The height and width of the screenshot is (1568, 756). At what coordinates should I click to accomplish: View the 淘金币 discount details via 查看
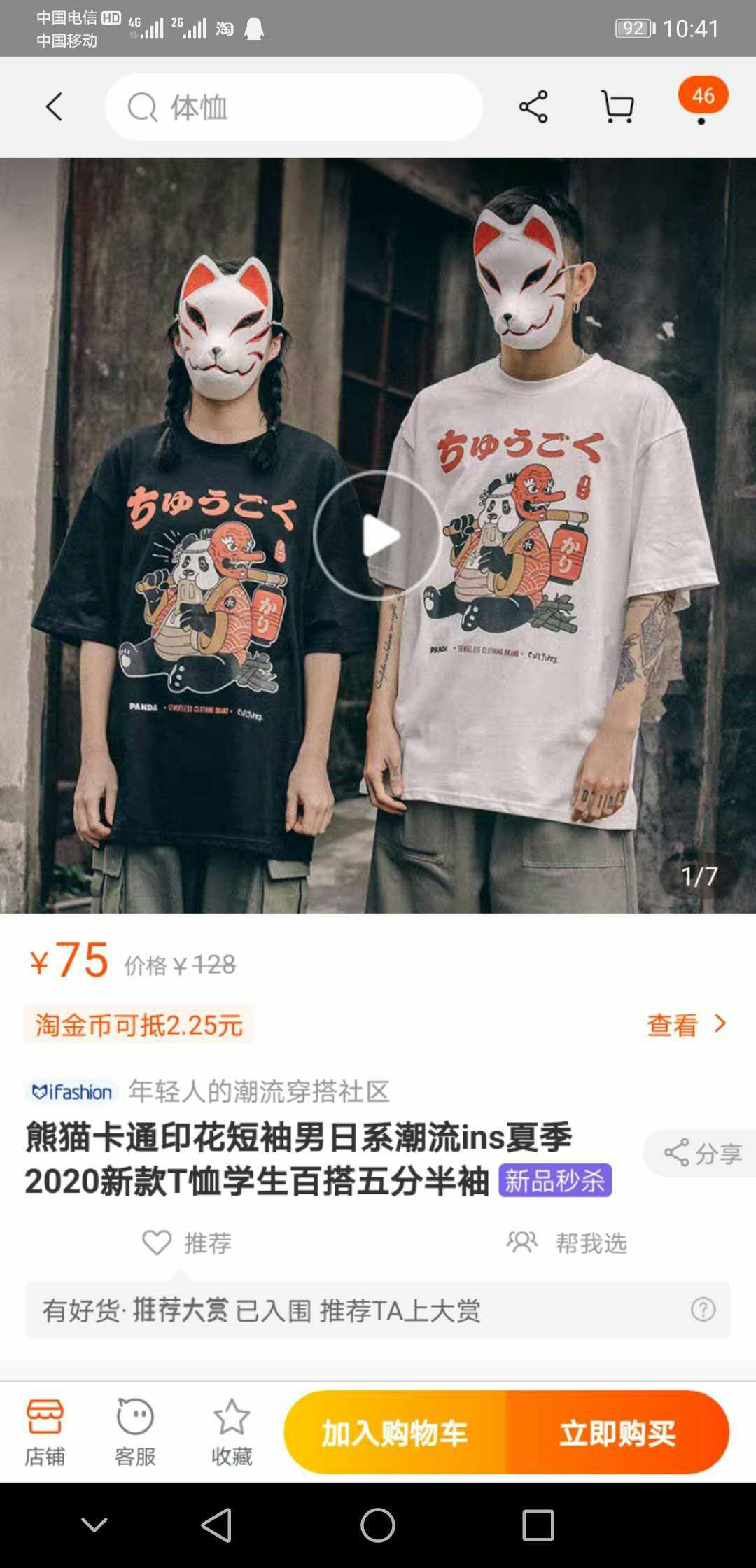(686, 1025)
